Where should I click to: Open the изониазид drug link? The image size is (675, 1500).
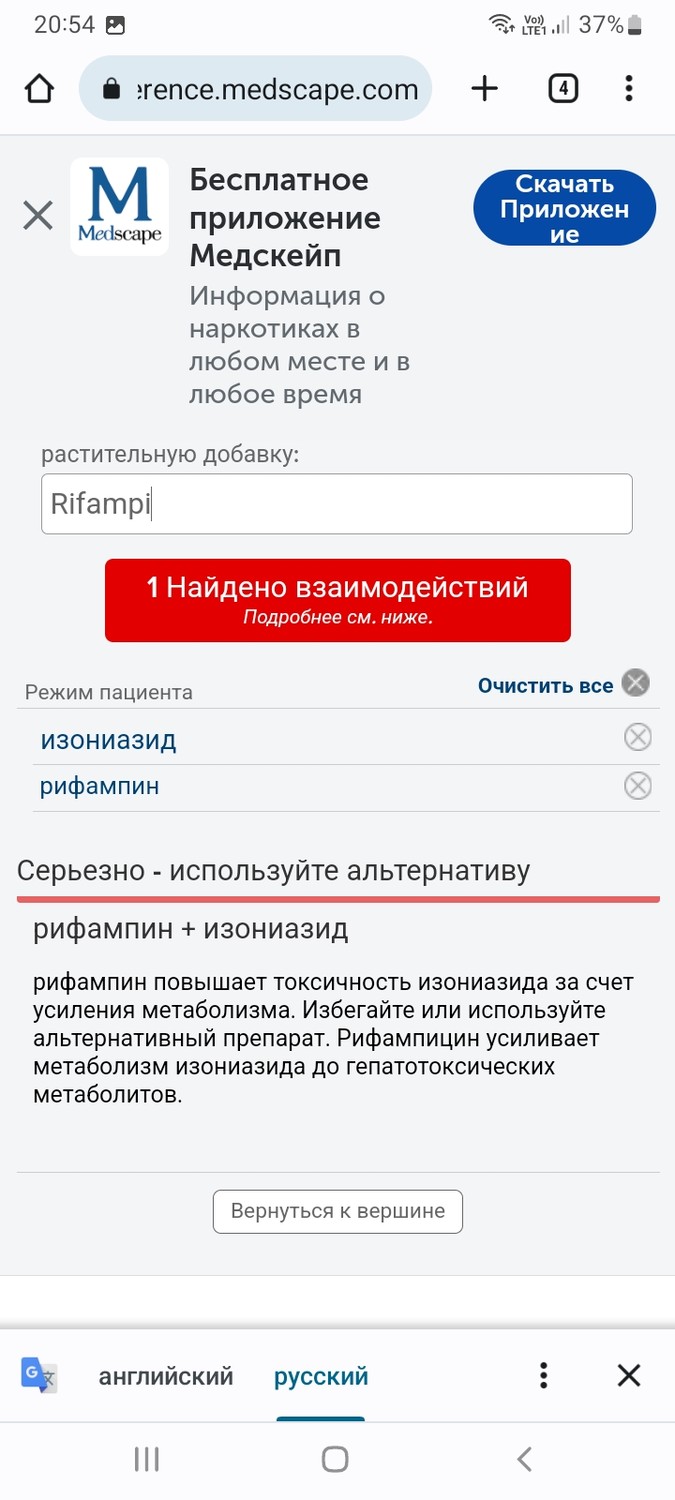108,740
